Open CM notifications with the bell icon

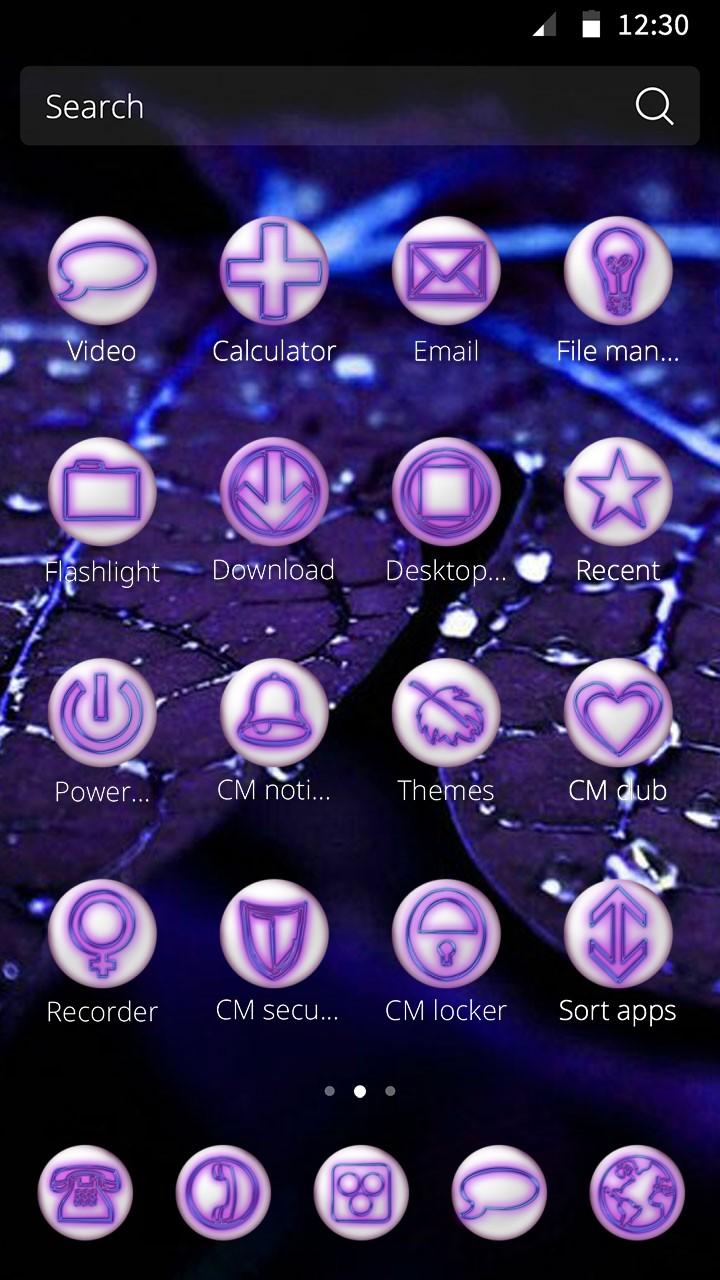tap(274, 712)
